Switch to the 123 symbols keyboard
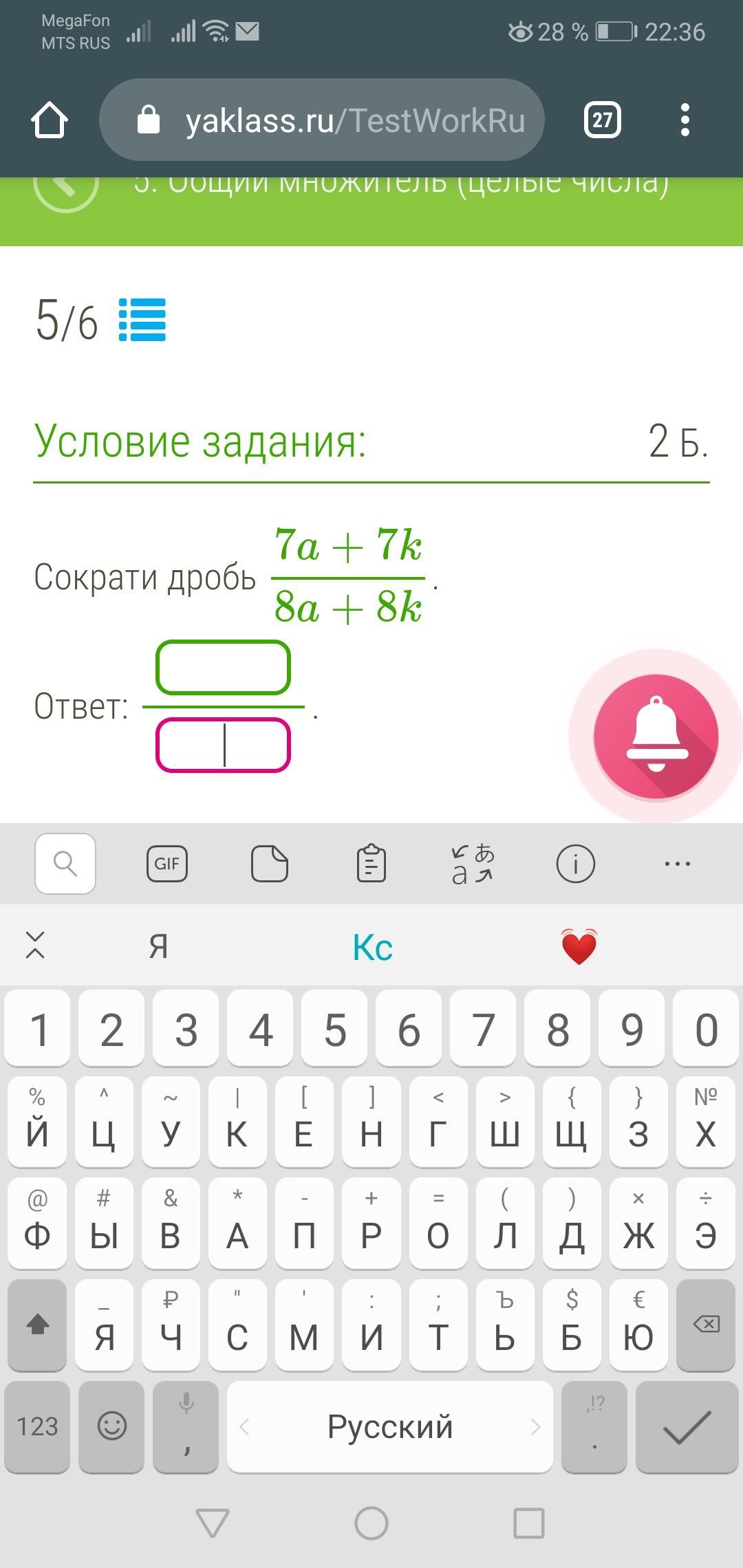Screen dimensions: 743x1568 coord(37,1426)
